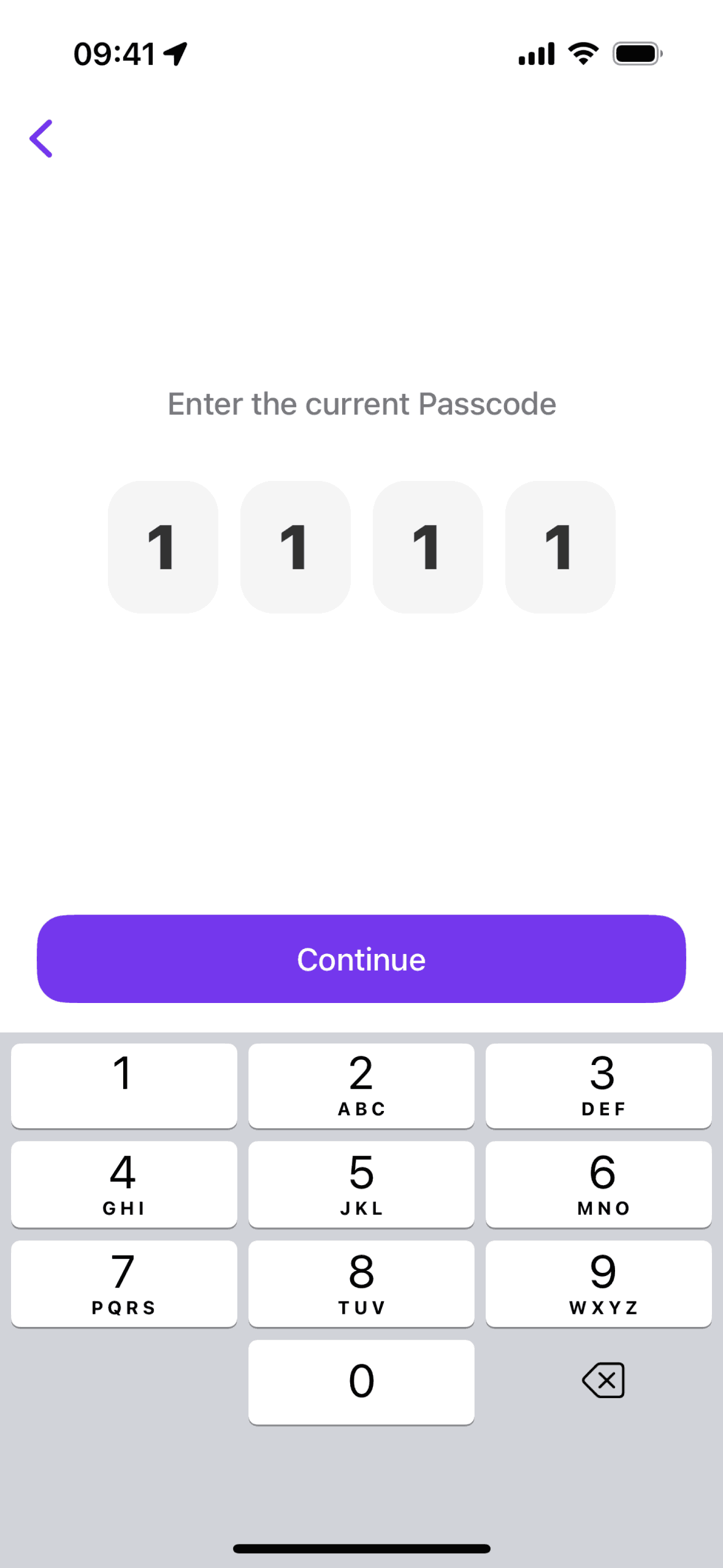
Task: Go back using the purple arrow
Action: pos(41,139)
